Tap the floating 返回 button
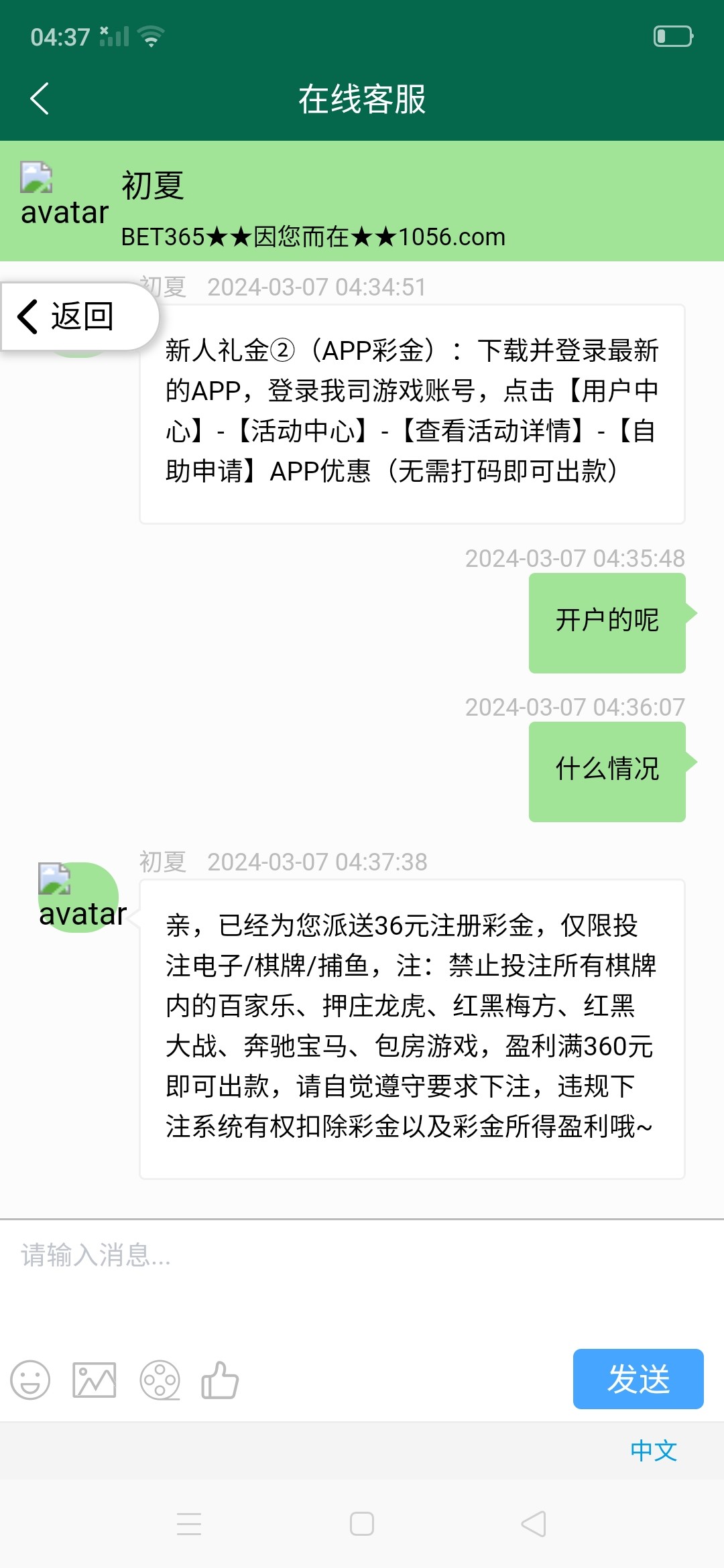The image size is (724, 1568). coord(79,316)
